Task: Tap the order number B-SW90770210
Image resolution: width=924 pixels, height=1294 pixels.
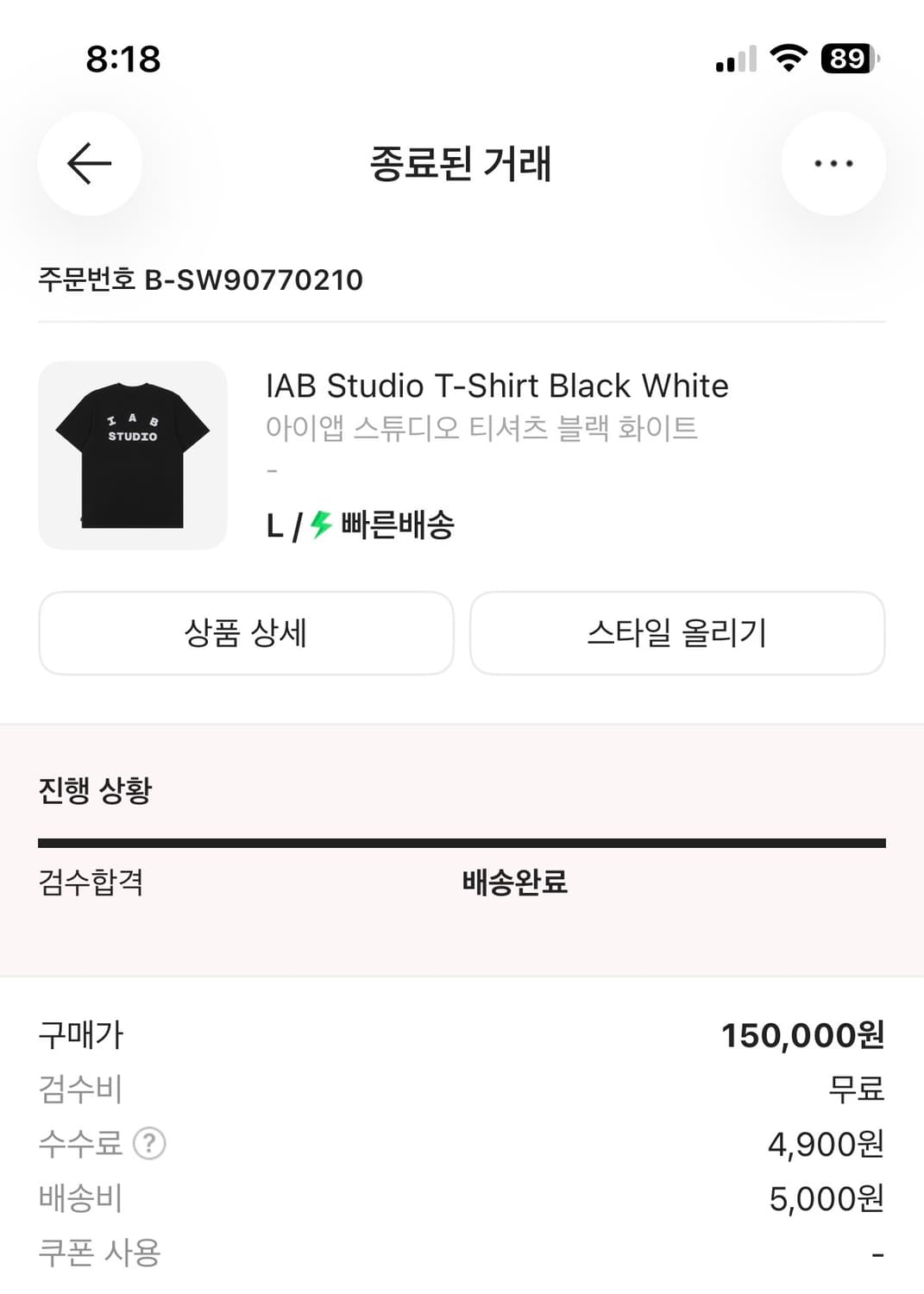Action: (200, 279)
